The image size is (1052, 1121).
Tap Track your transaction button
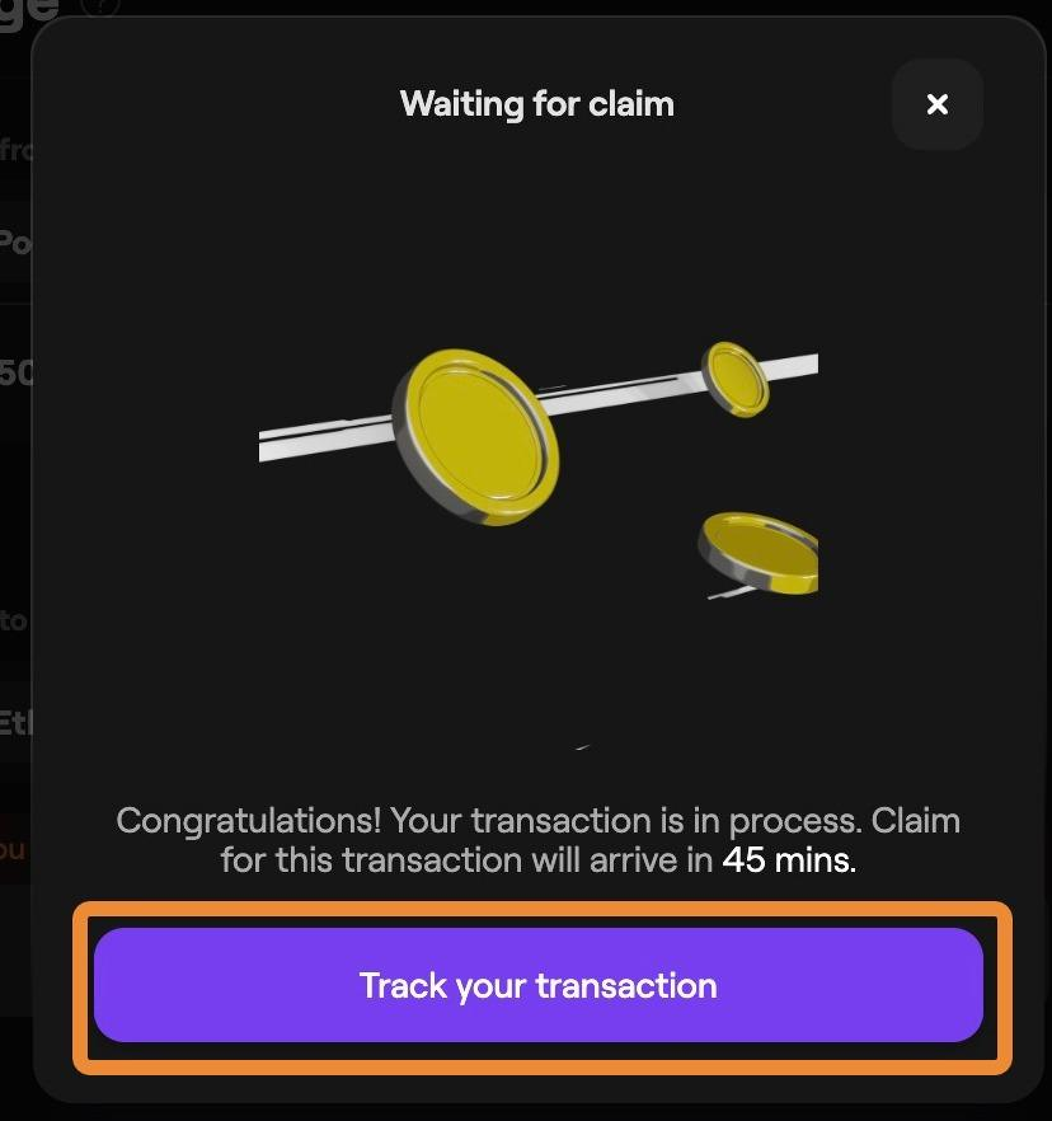[x=538, y=986]
